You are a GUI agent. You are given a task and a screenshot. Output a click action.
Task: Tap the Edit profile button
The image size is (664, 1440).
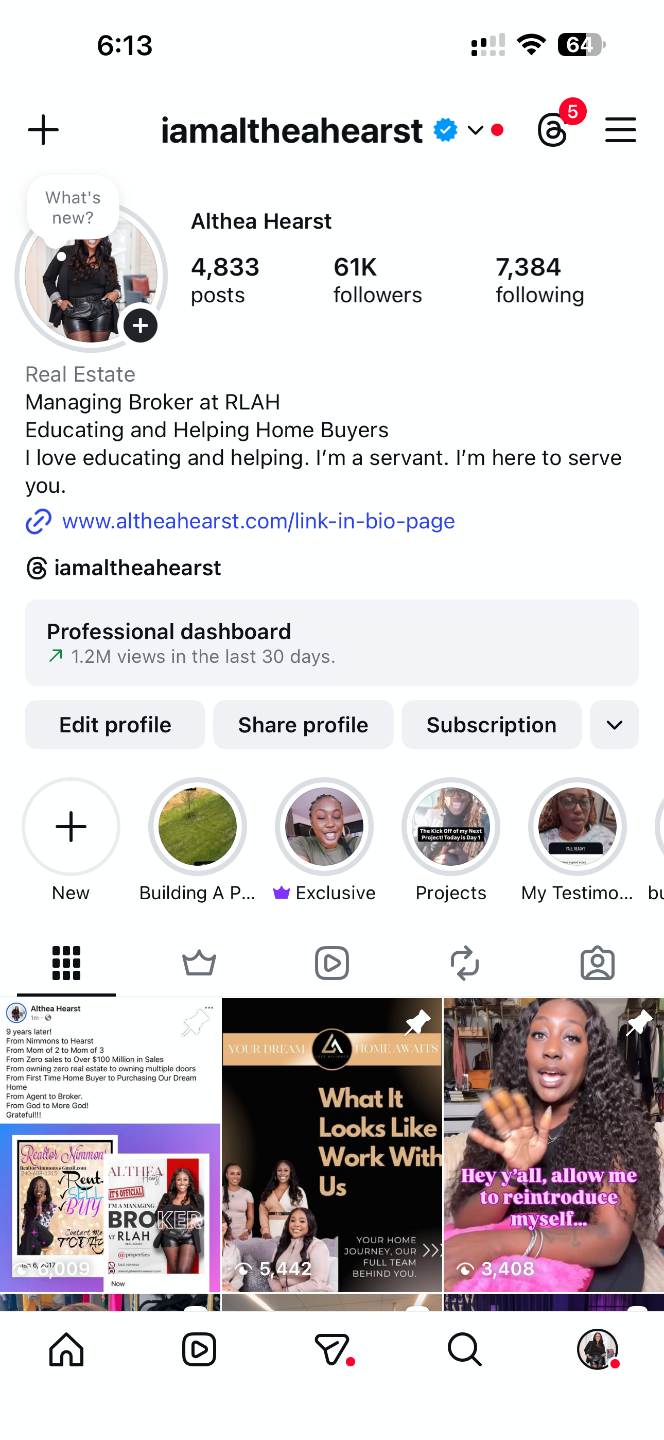click(x=115, y=725)
